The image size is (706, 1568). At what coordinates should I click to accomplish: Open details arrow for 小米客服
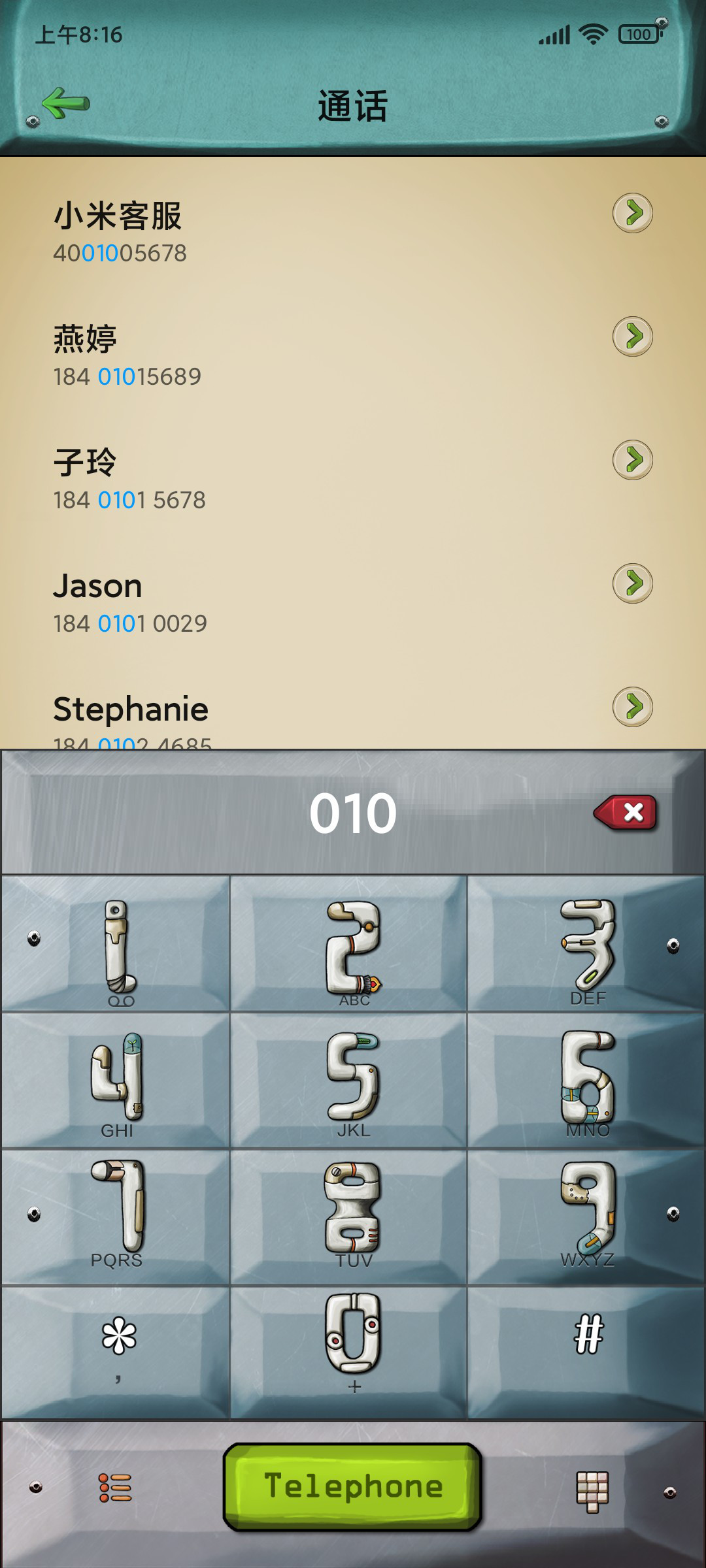(x=632, y=213)
